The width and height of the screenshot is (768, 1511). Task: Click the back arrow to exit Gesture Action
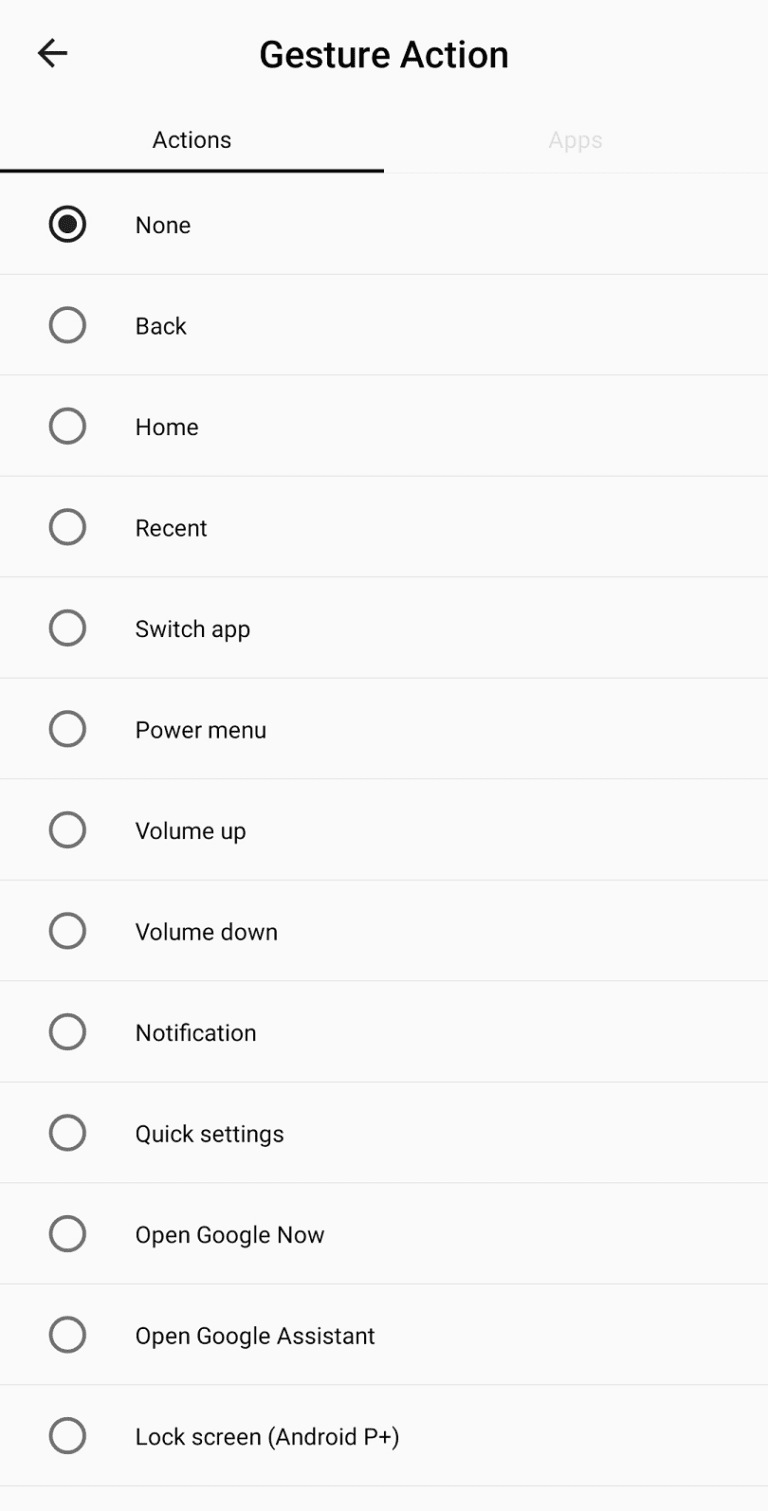point(51,52)
